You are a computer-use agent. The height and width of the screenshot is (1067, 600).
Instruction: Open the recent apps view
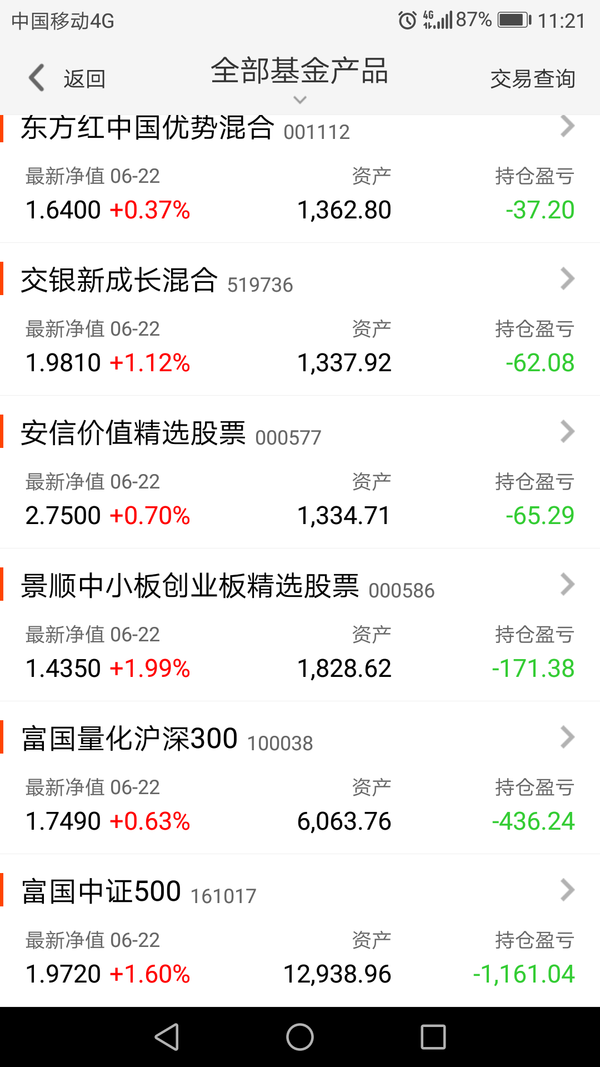coord(433,1037)
